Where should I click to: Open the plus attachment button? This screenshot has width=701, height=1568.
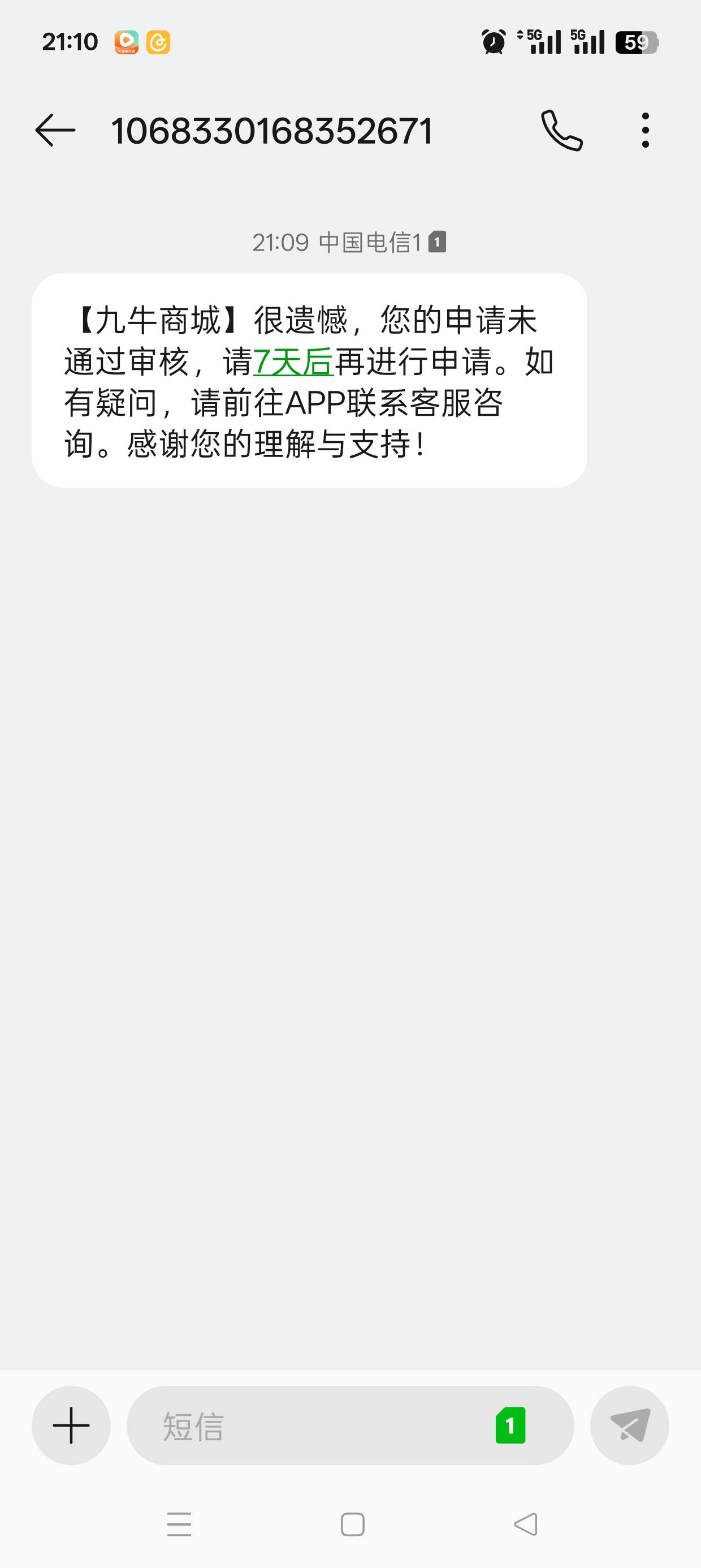71,1425
